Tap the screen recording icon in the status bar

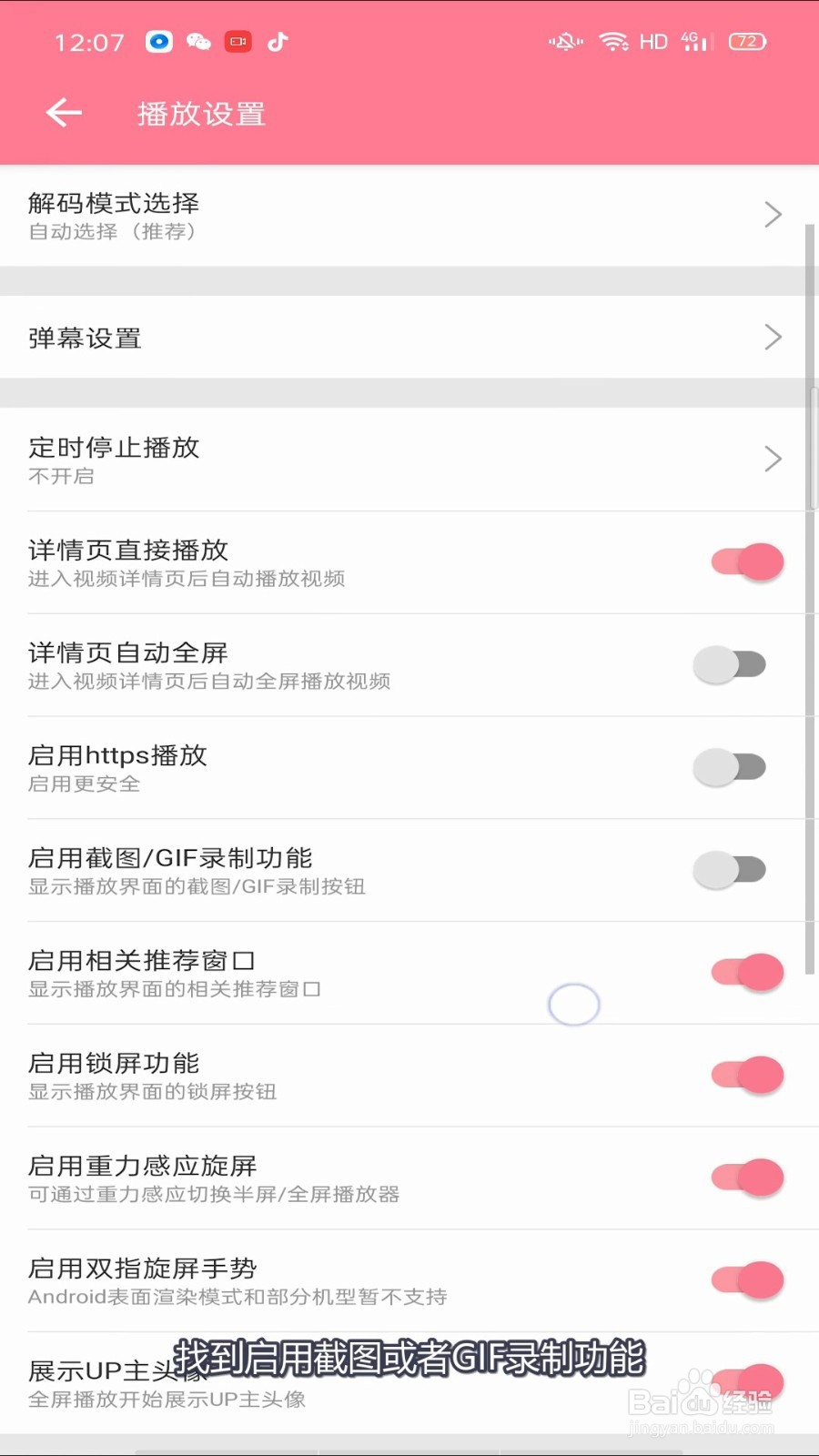tap(238, 41)
